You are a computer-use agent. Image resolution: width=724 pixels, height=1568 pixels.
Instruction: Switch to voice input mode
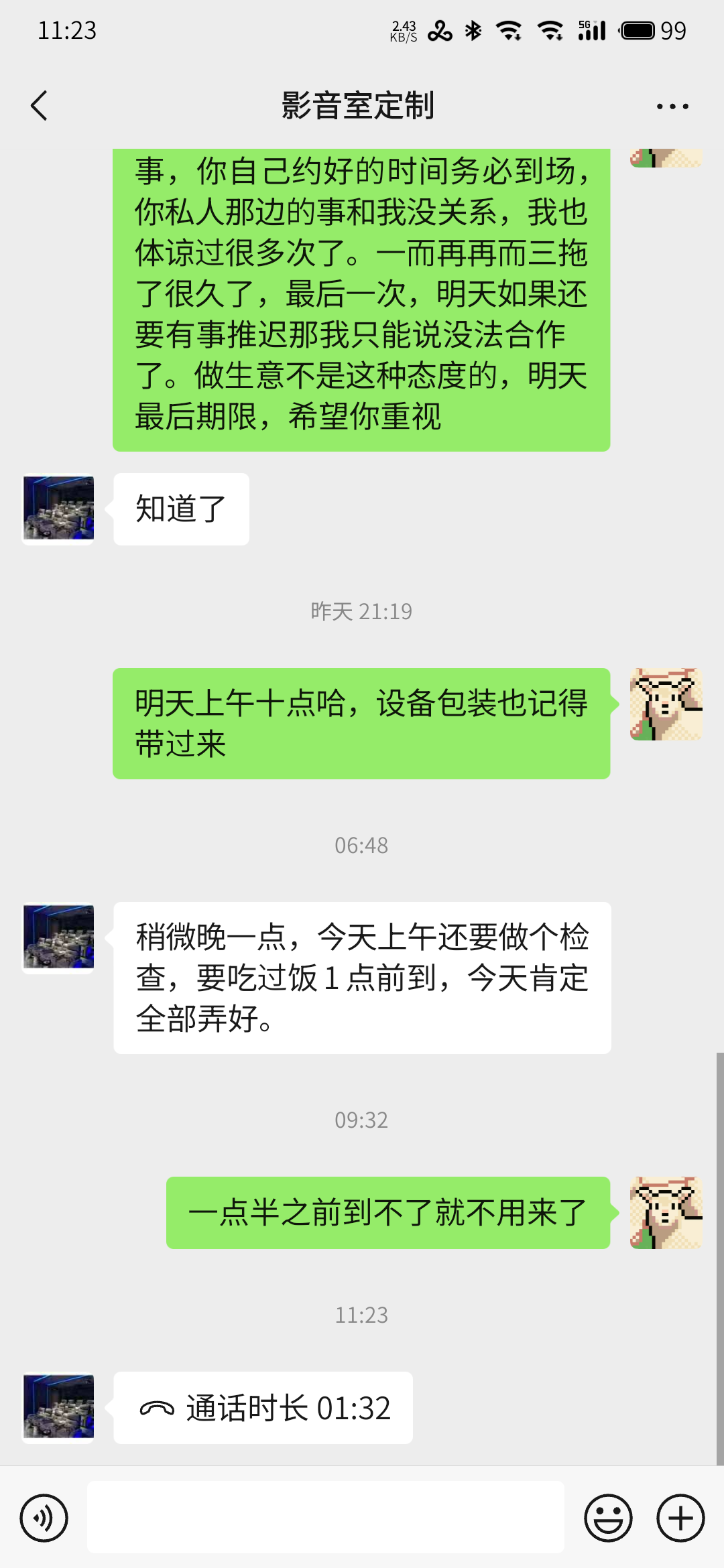pos(44,1518)
